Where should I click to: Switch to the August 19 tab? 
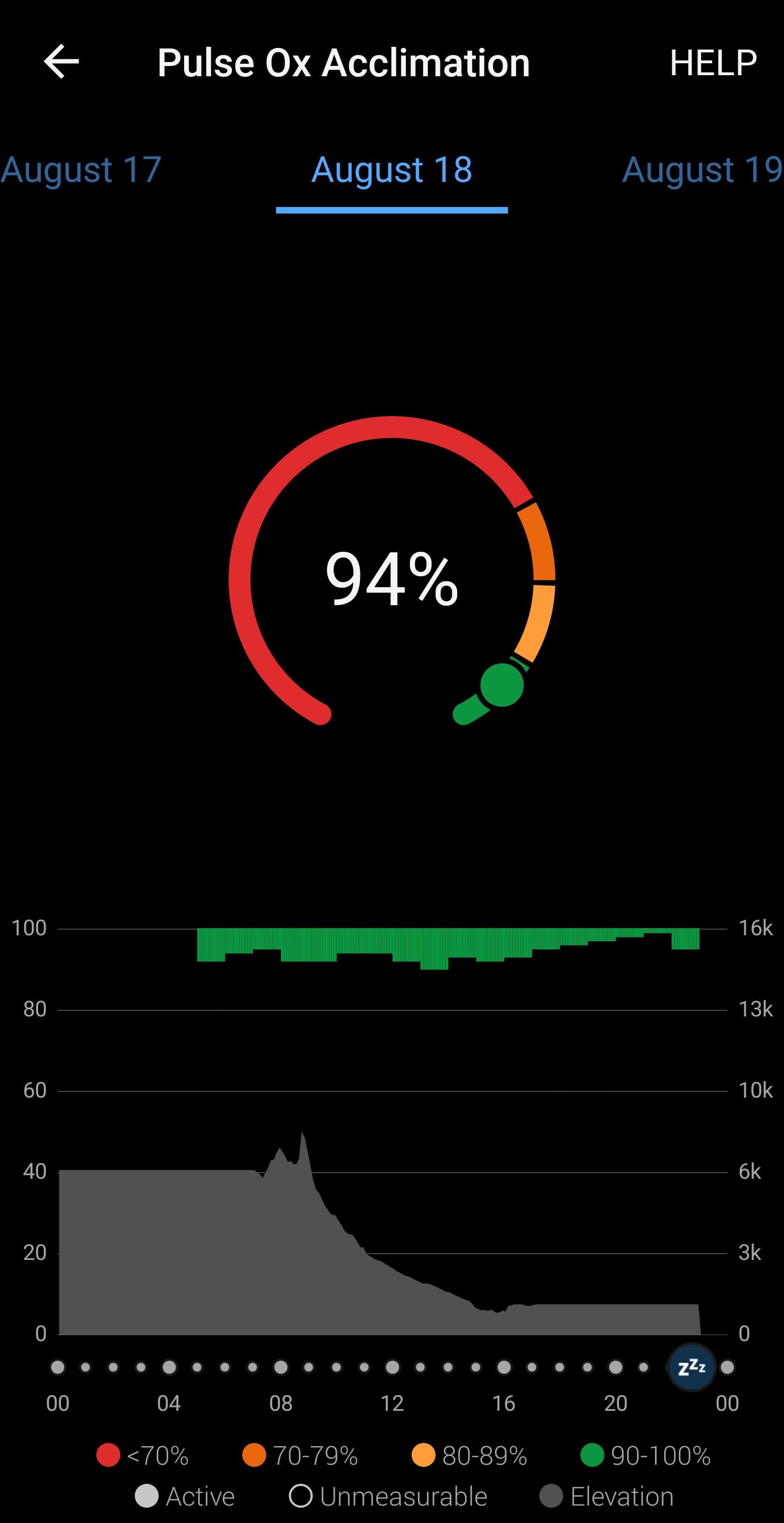(702, 170)
